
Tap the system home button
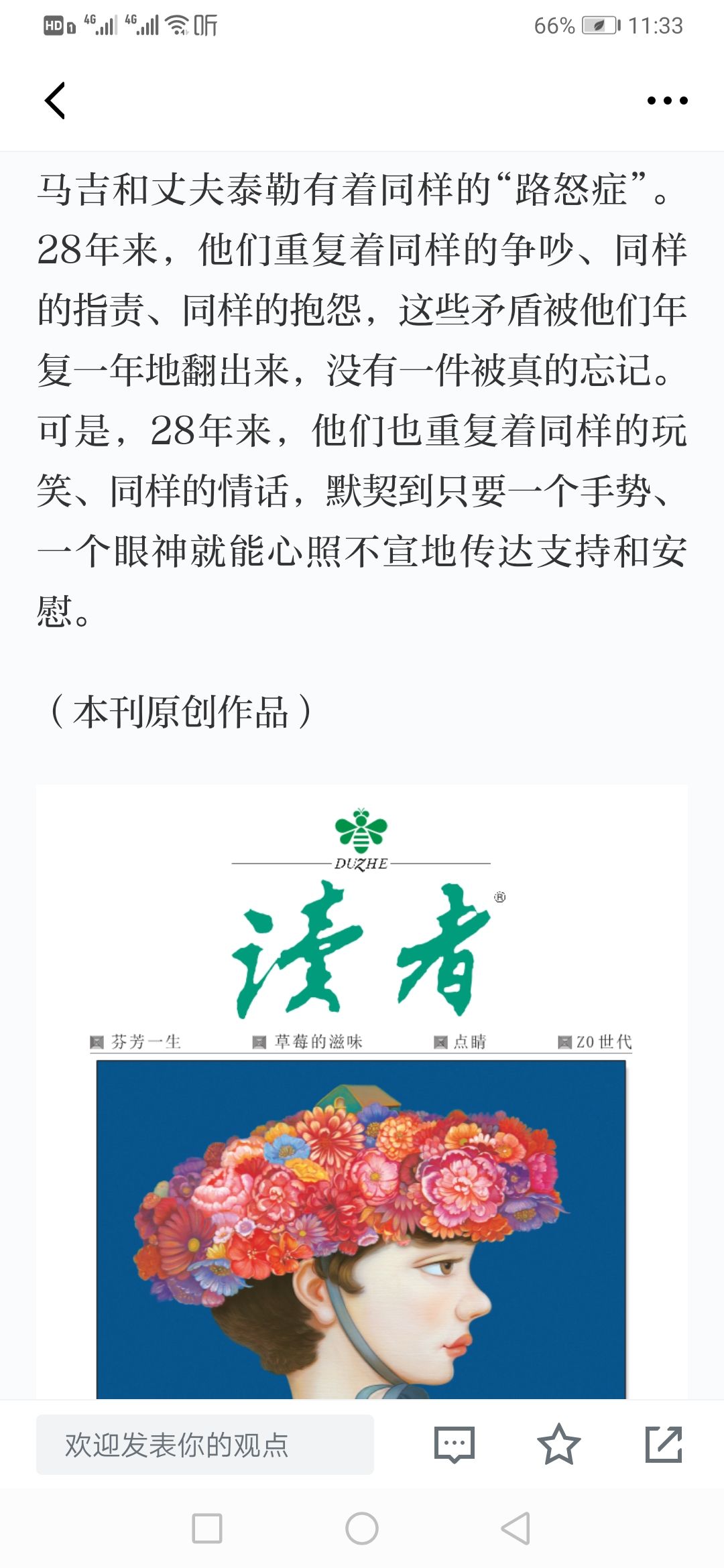coord(362,1529)
